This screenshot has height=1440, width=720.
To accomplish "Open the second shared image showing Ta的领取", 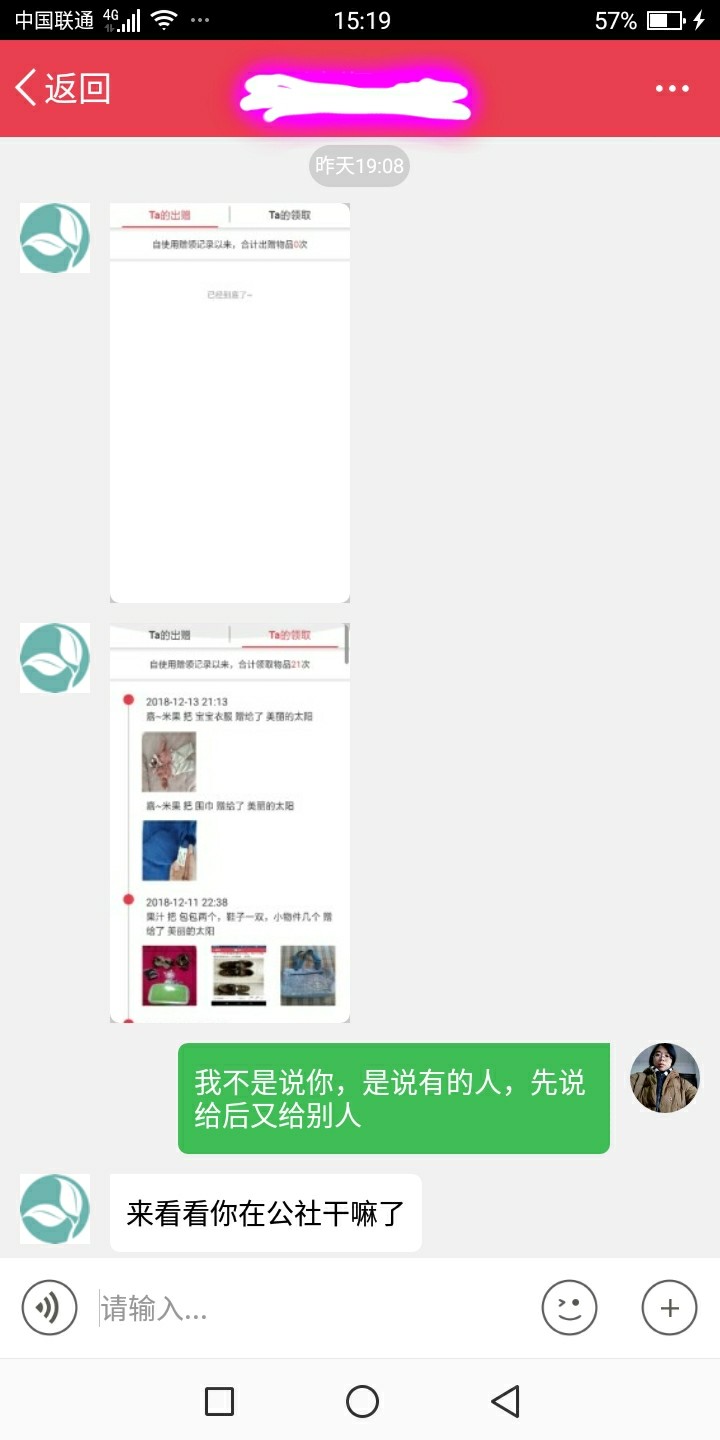I will pyautogui.click(x=230, y=823).
